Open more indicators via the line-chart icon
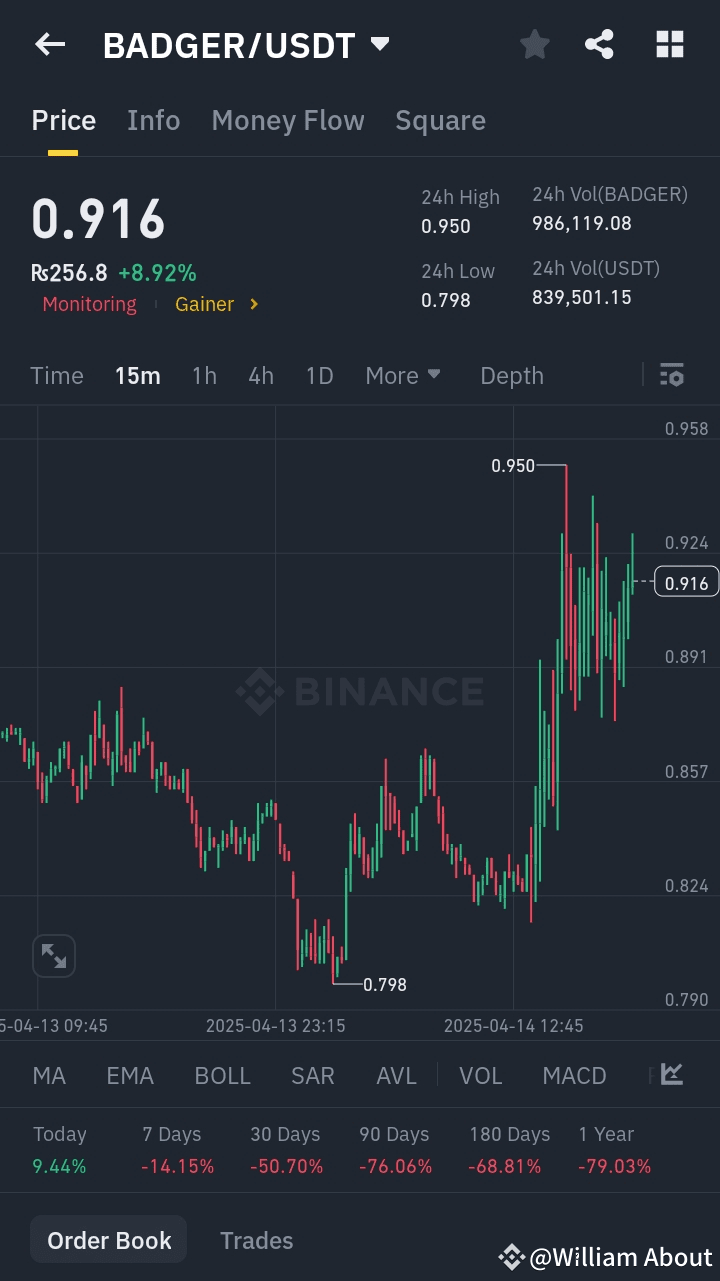The height and width of the screenshot is (1281, 720). 670,1075
